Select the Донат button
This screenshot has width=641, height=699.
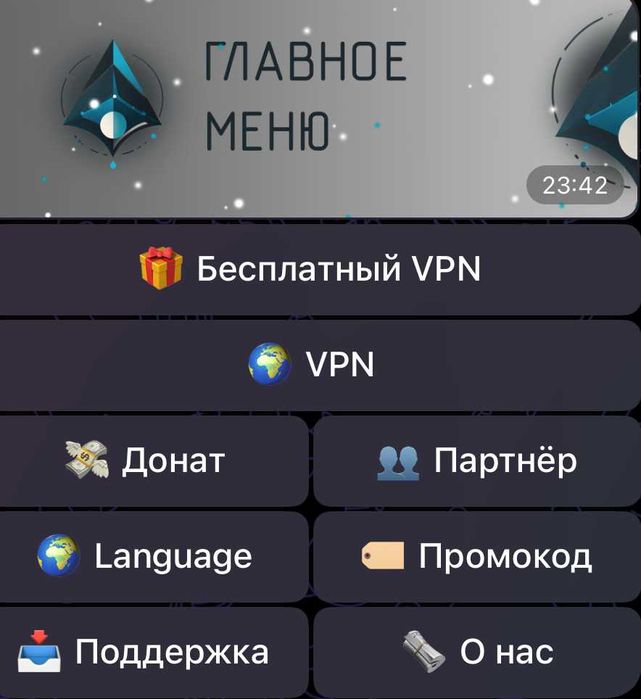point(153,460)
